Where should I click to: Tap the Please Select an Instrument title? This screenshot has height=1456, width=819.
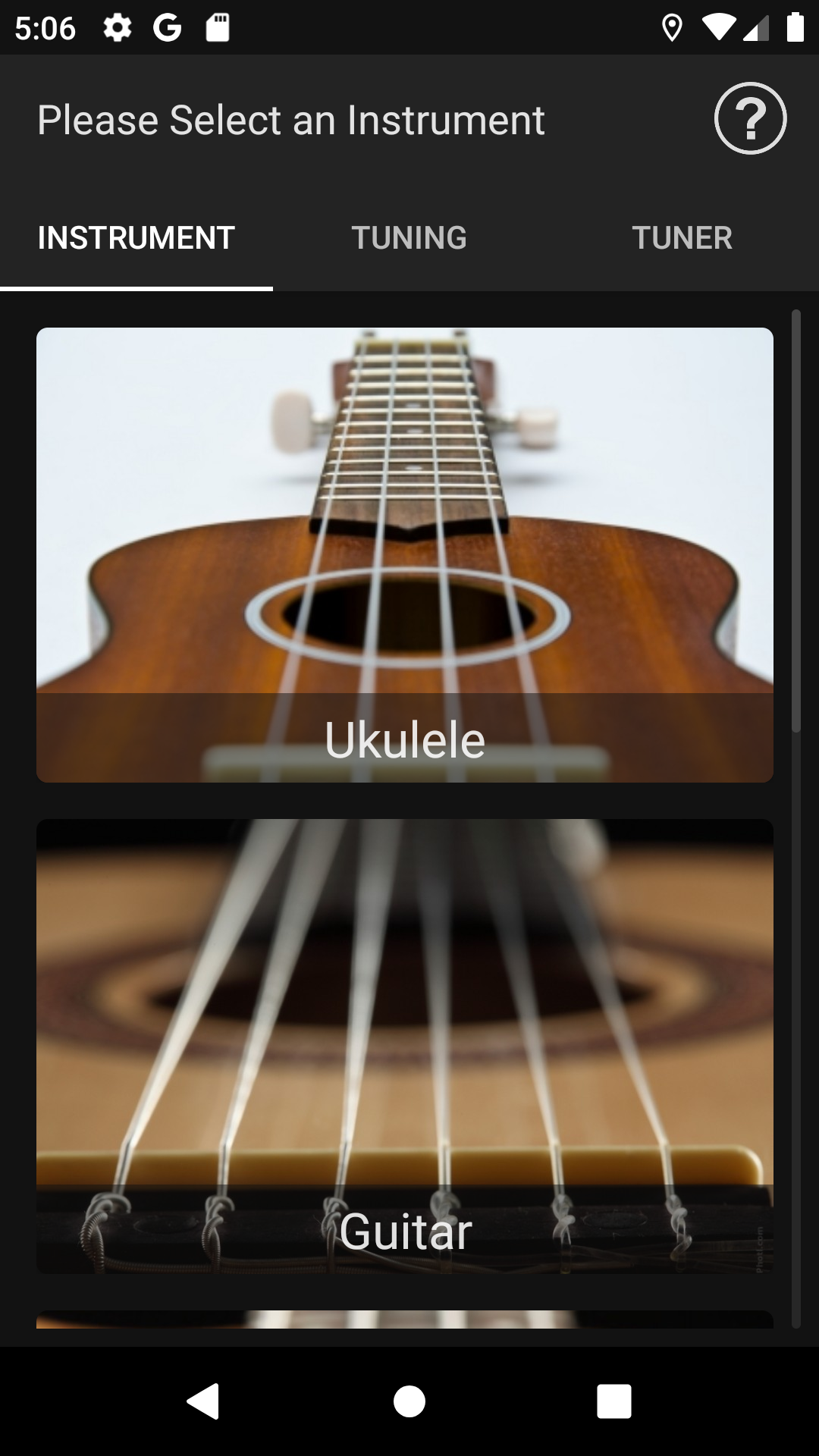click(x=291, y=119)
